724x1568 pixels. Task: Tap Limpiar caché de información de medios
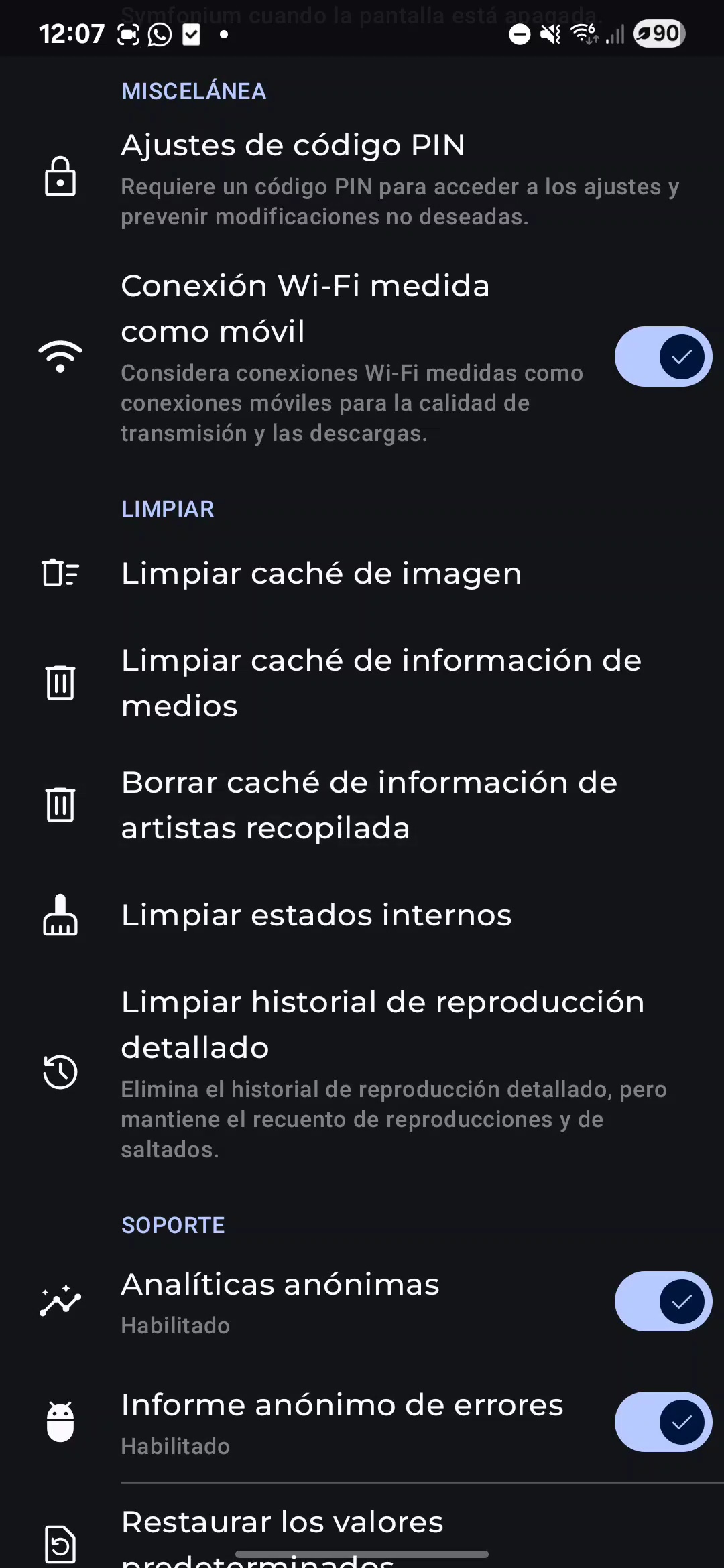pos(381,683)
